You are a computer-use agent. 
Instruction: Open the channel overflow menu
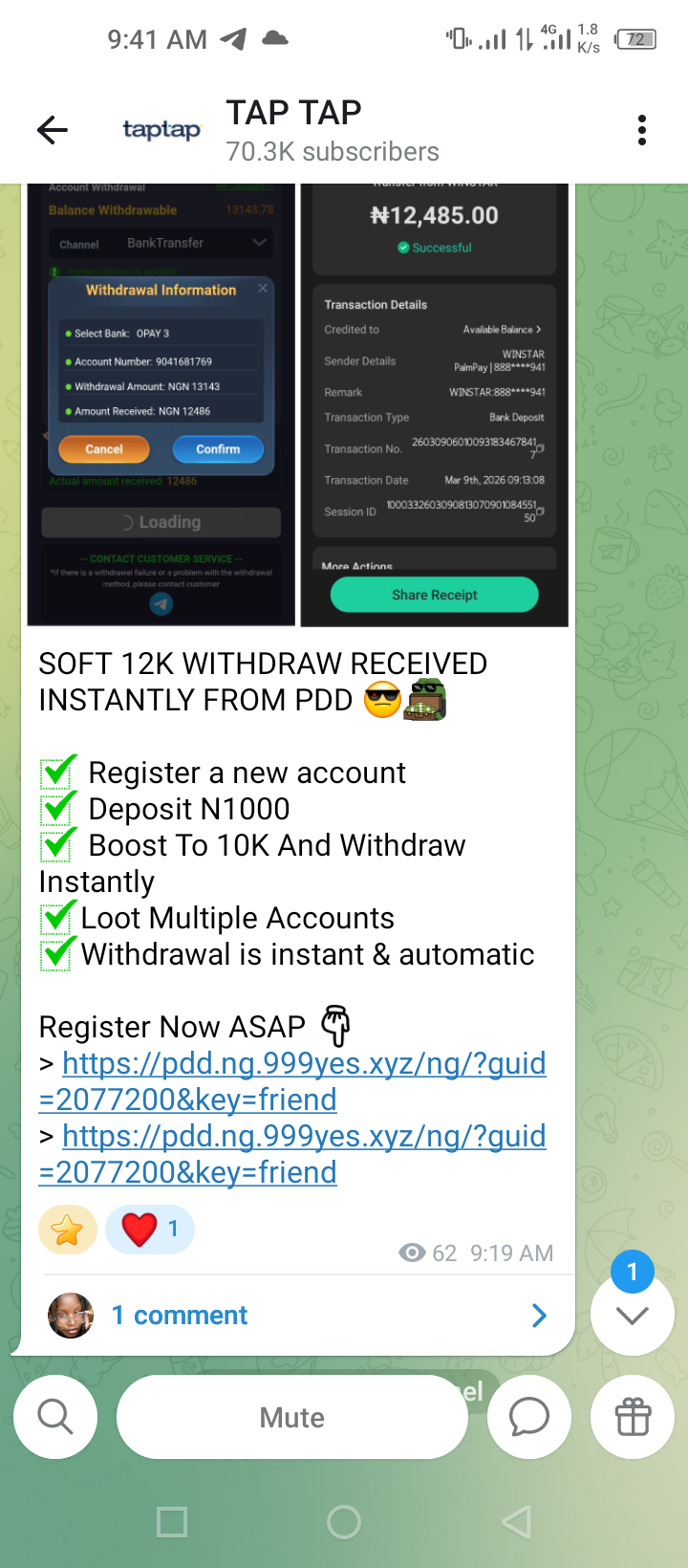tap(641, 130)
